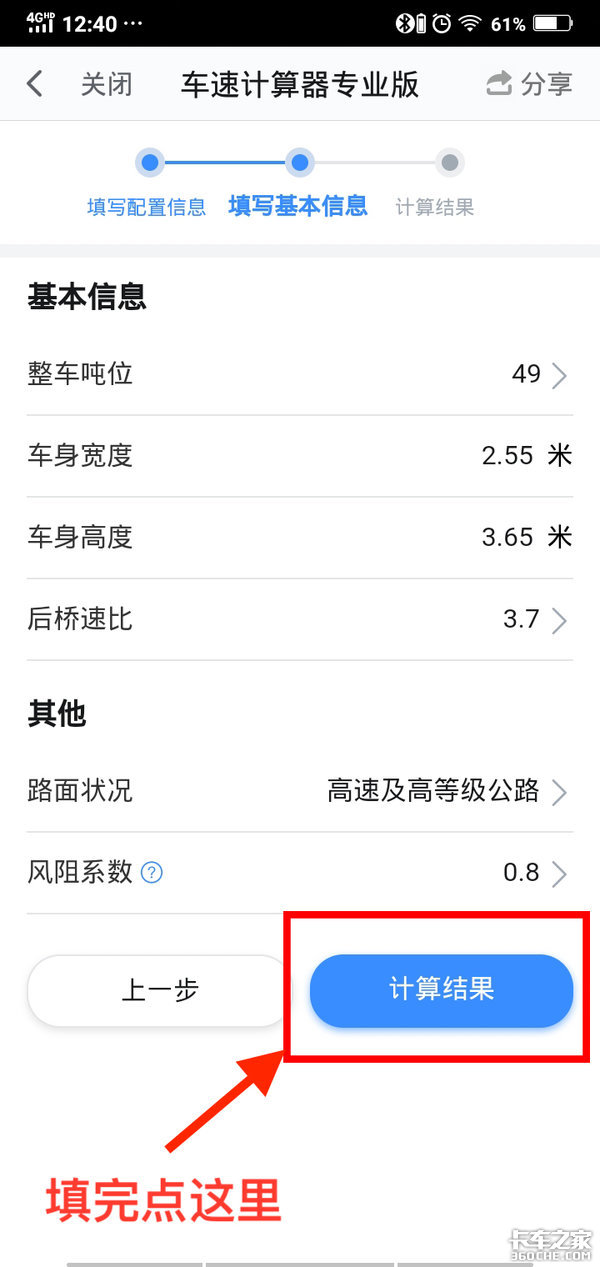Edit the 车身宽度 value field
The height and width of the screenshot is (1267, 600).
(x=507, y=456)
